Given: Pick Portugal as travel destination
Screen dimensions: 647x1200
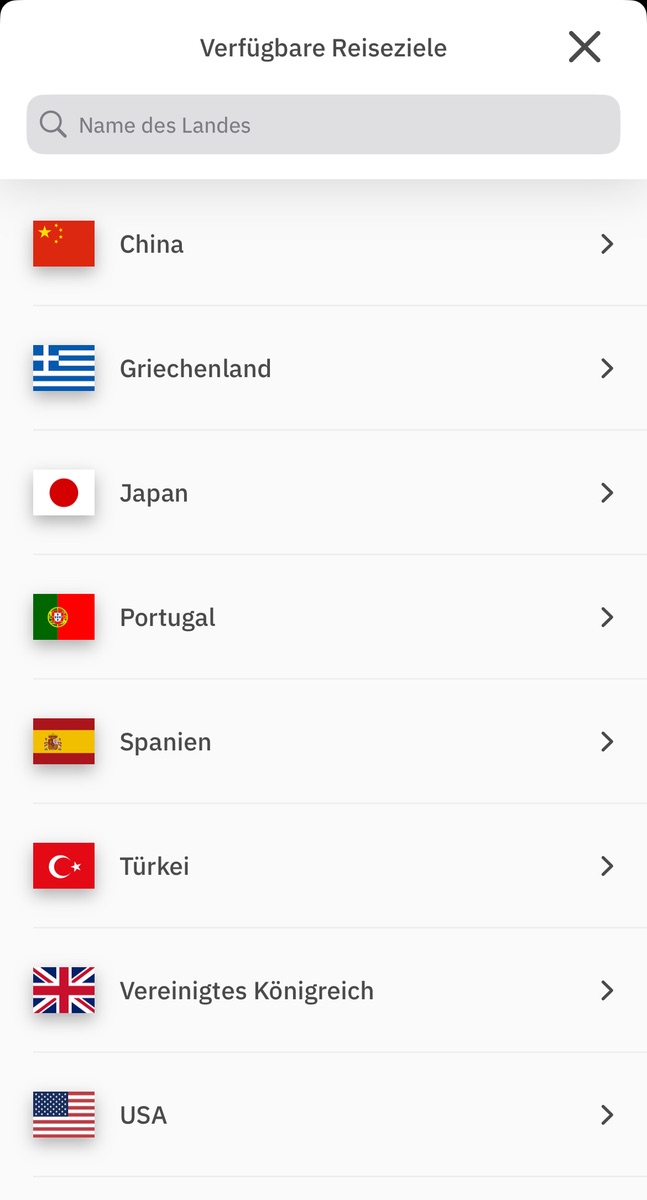Looking at the screenshot, I should click(323, 617).
